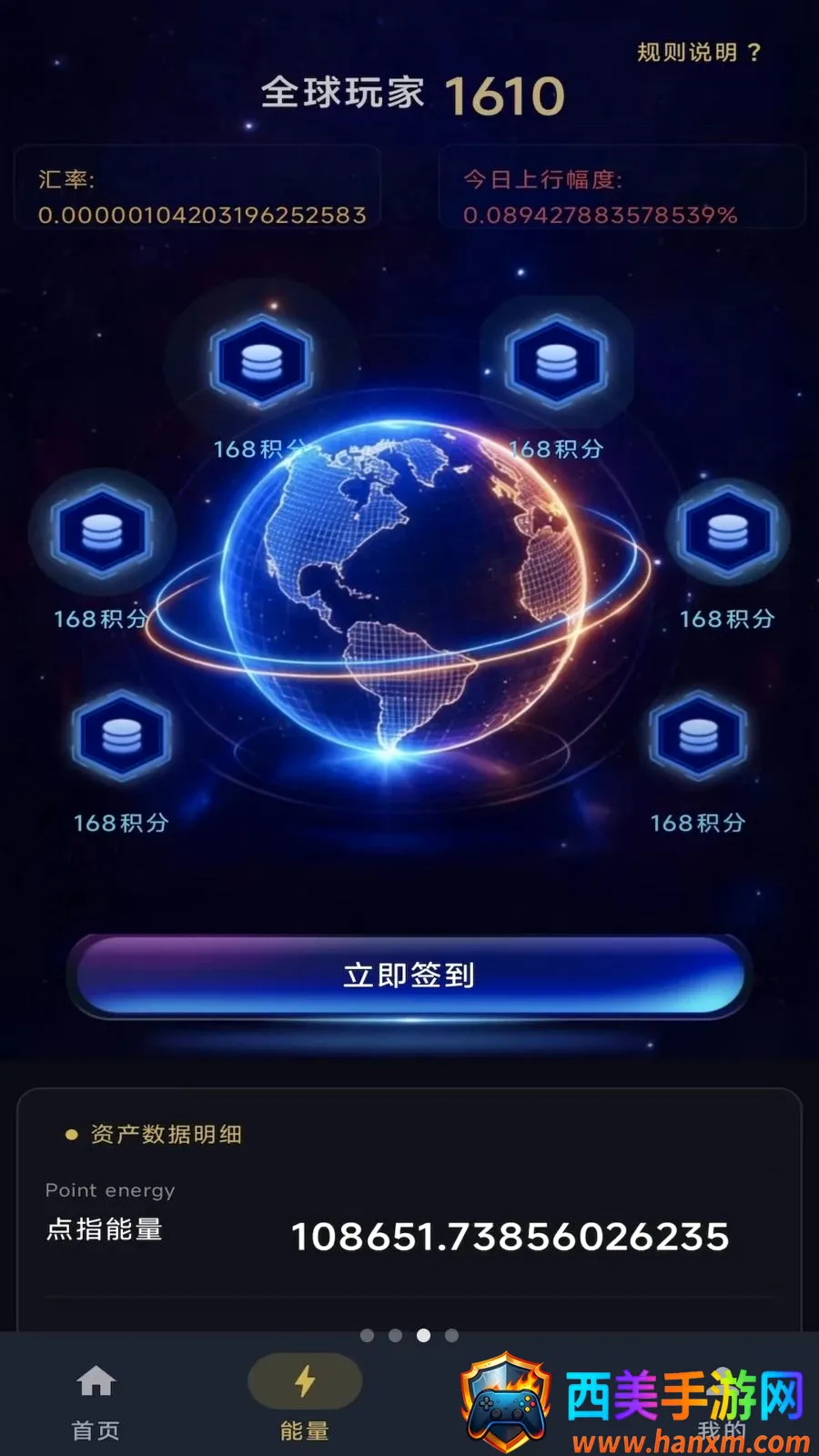Open the 规则说明 rules help

point(699,52)
